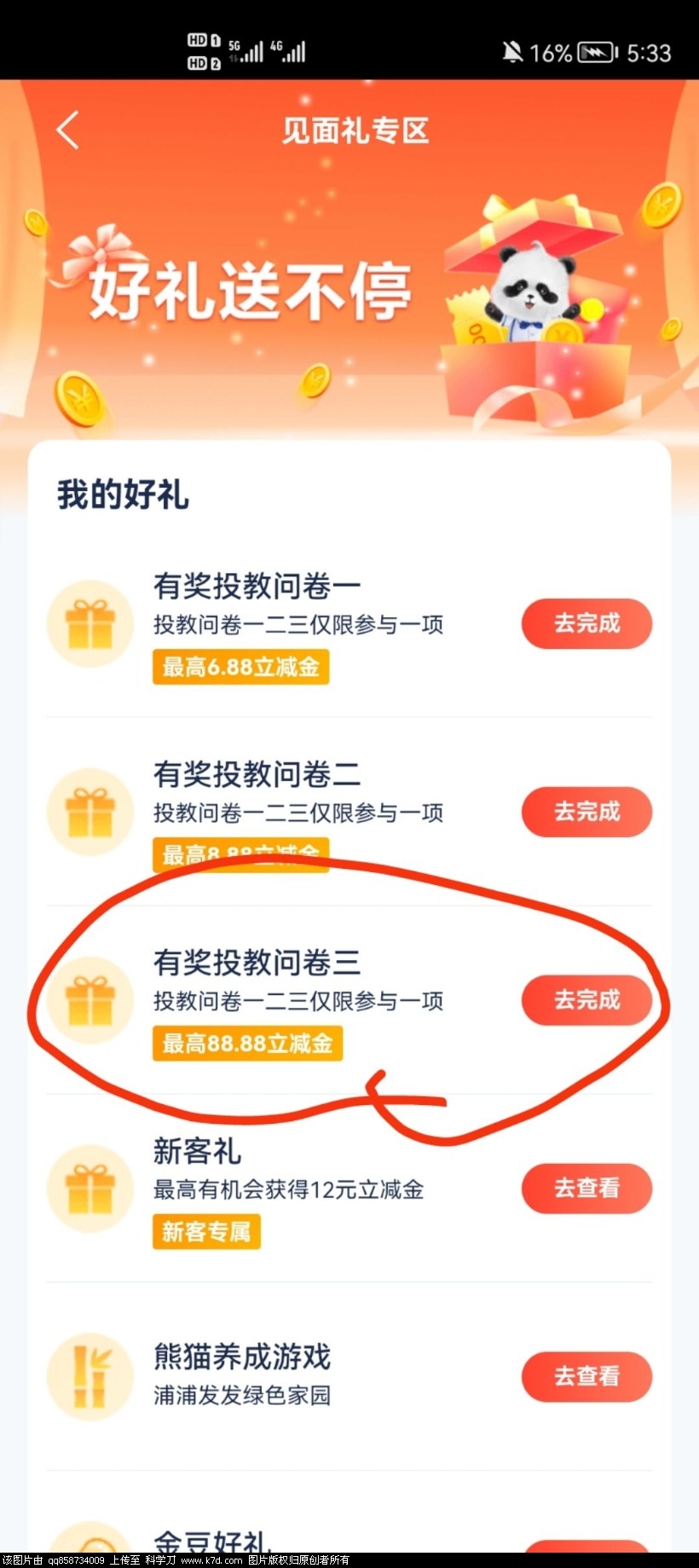Screen dimensions: 699x1568
Task: Tap 去完成 for 有奖投教问卷三
Action: click(586, 1000)
